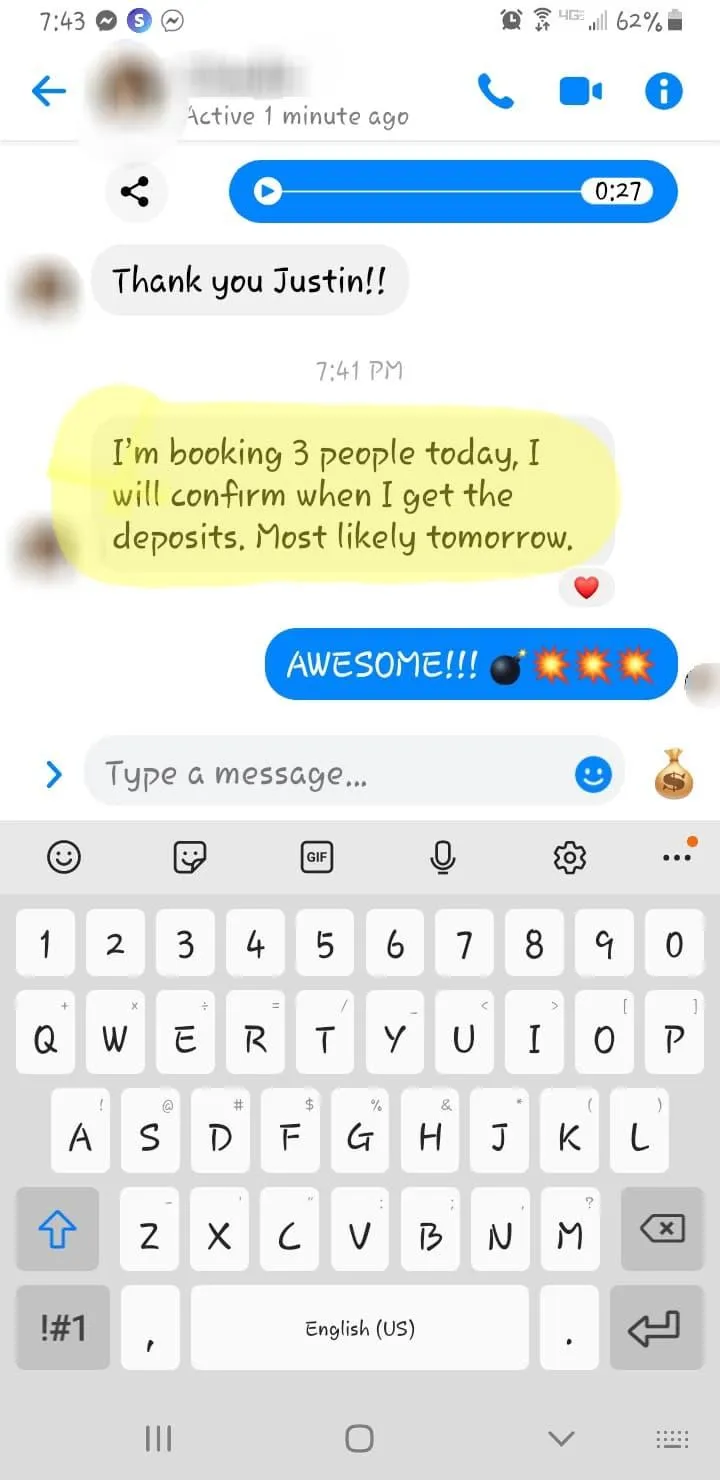720x1480 pixels.
Task: Tap the heart reaction on the message
Action: 586,588
